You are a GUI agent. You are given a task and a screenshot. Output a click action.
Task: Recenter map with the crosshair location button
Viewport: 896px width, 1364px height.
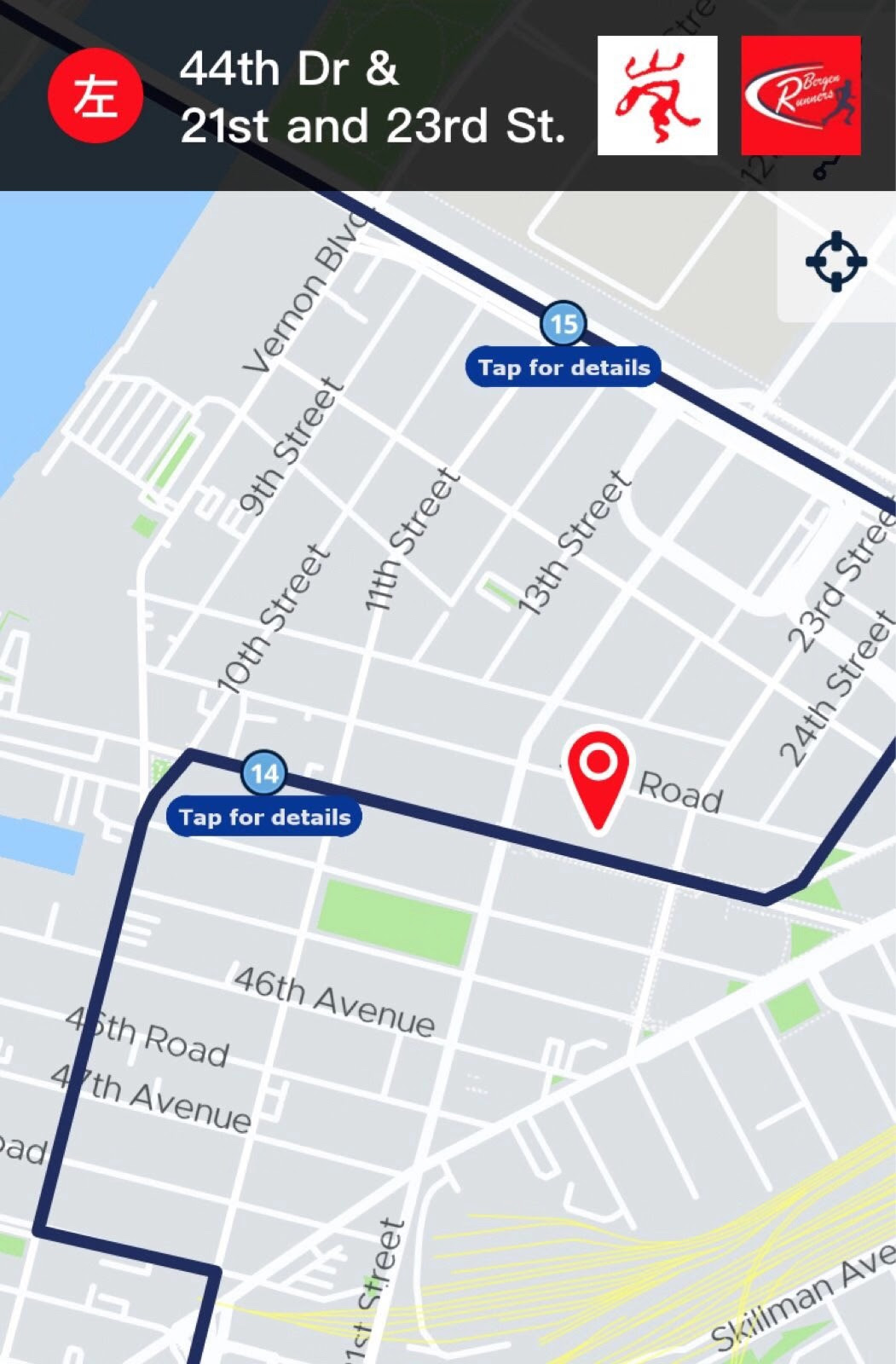click(835, 261)
